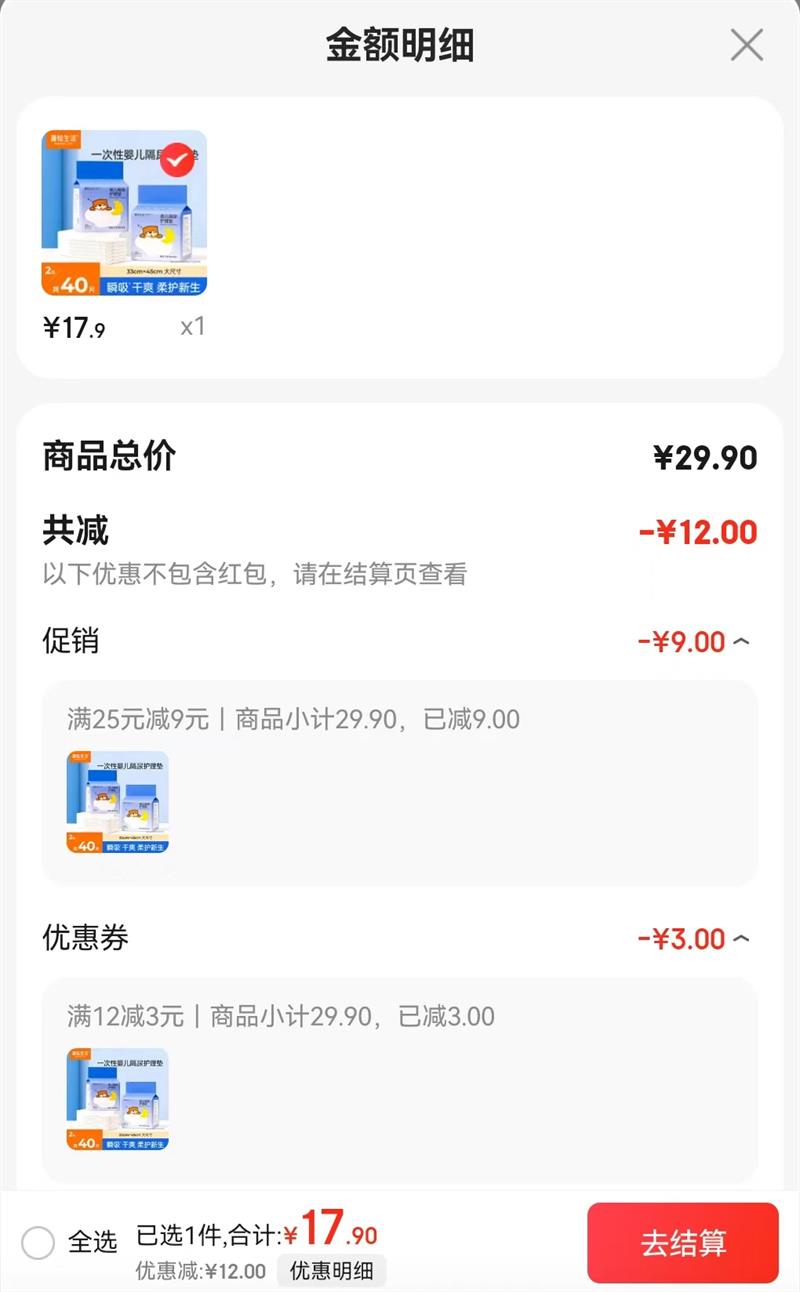Open the product image under 满12减3元
The width and height of the screenshot is (800, 1292).
(117, 1099)
